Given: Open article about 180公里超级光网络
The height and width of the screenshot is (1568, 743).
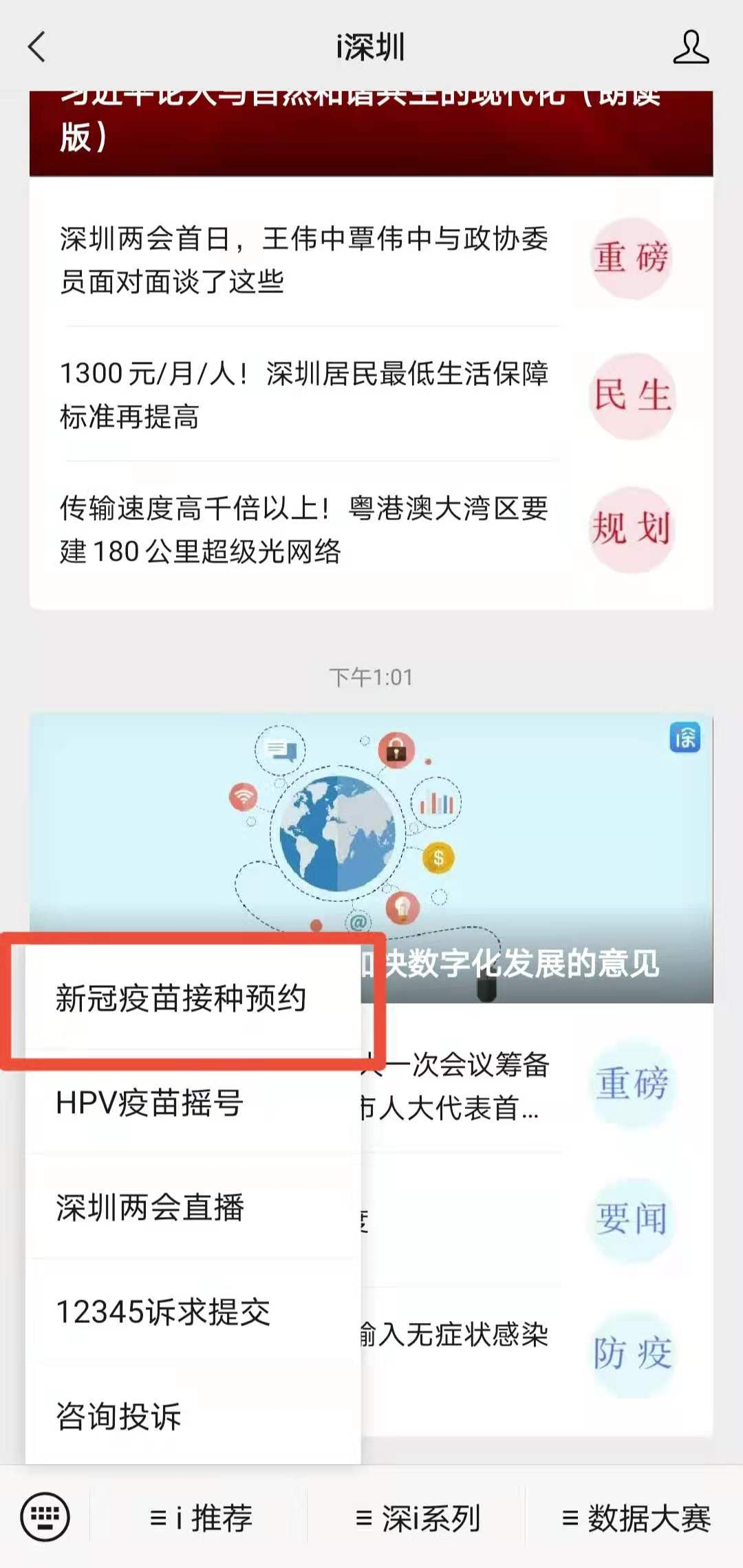Looking at the screenshot, I should pyautogui.click(x=303, y=530).
